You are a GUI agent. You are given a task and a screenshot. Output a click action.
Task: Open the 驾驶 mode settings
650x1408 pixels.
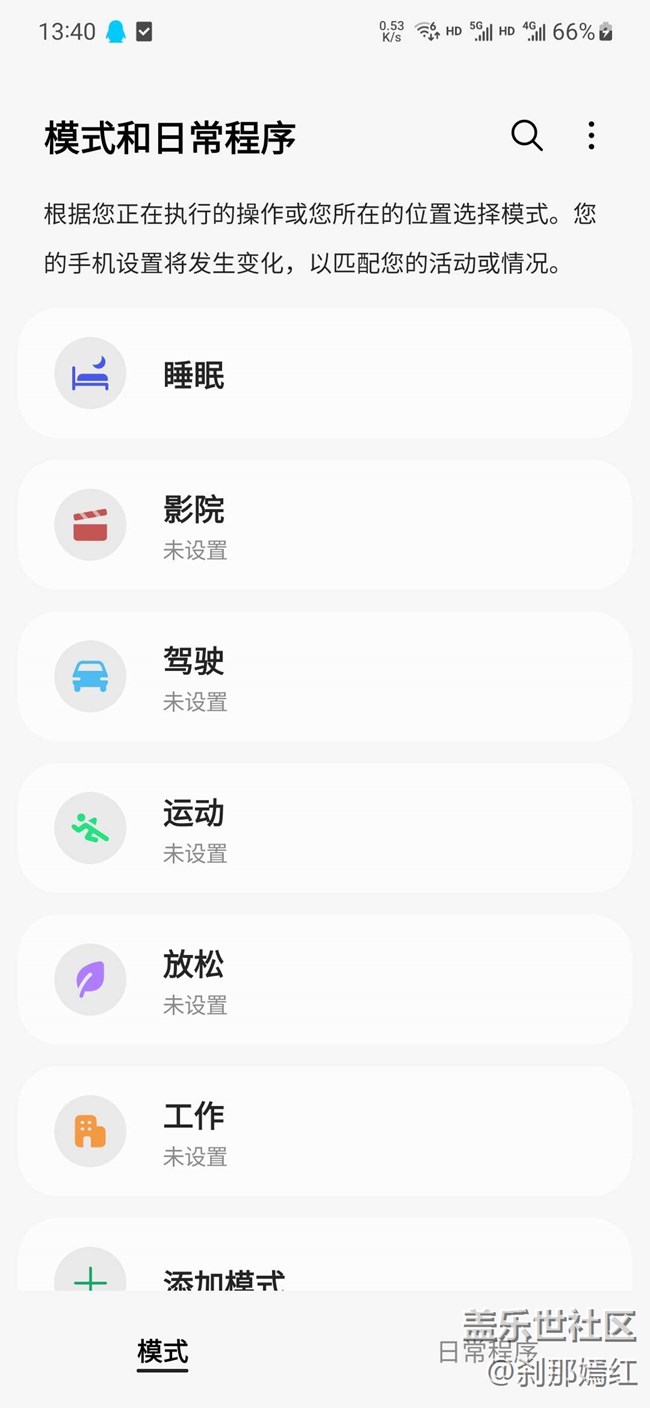tap(324, 677)
